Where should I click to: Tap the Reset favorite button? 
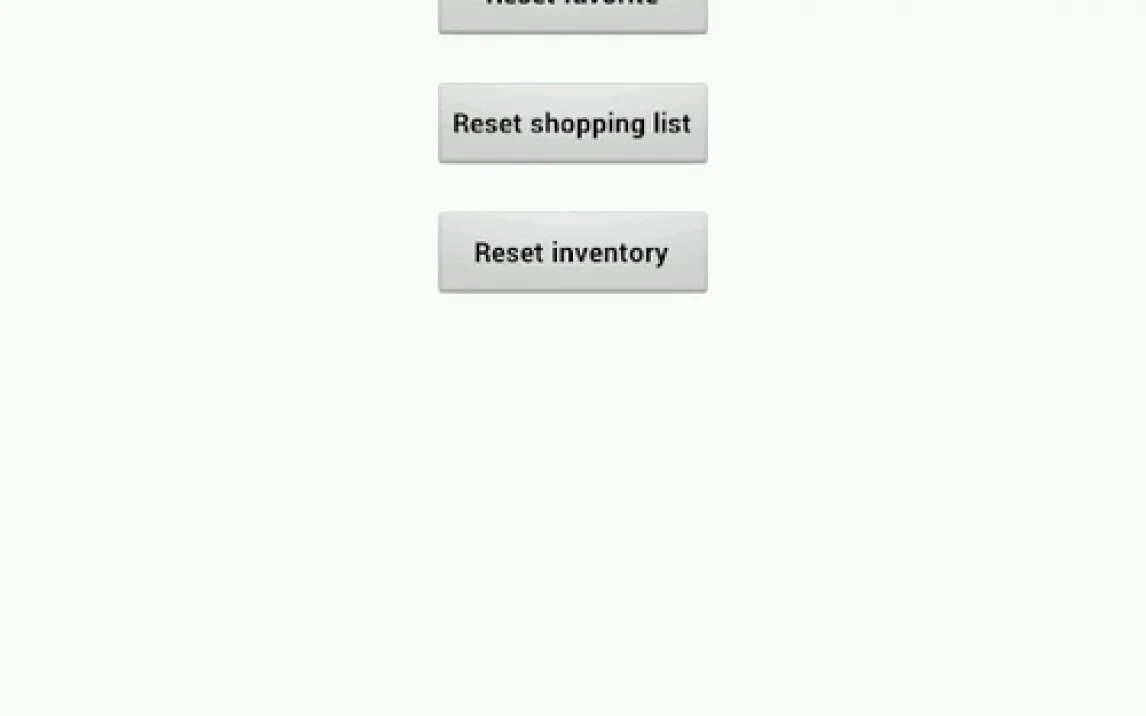[572, 12]
